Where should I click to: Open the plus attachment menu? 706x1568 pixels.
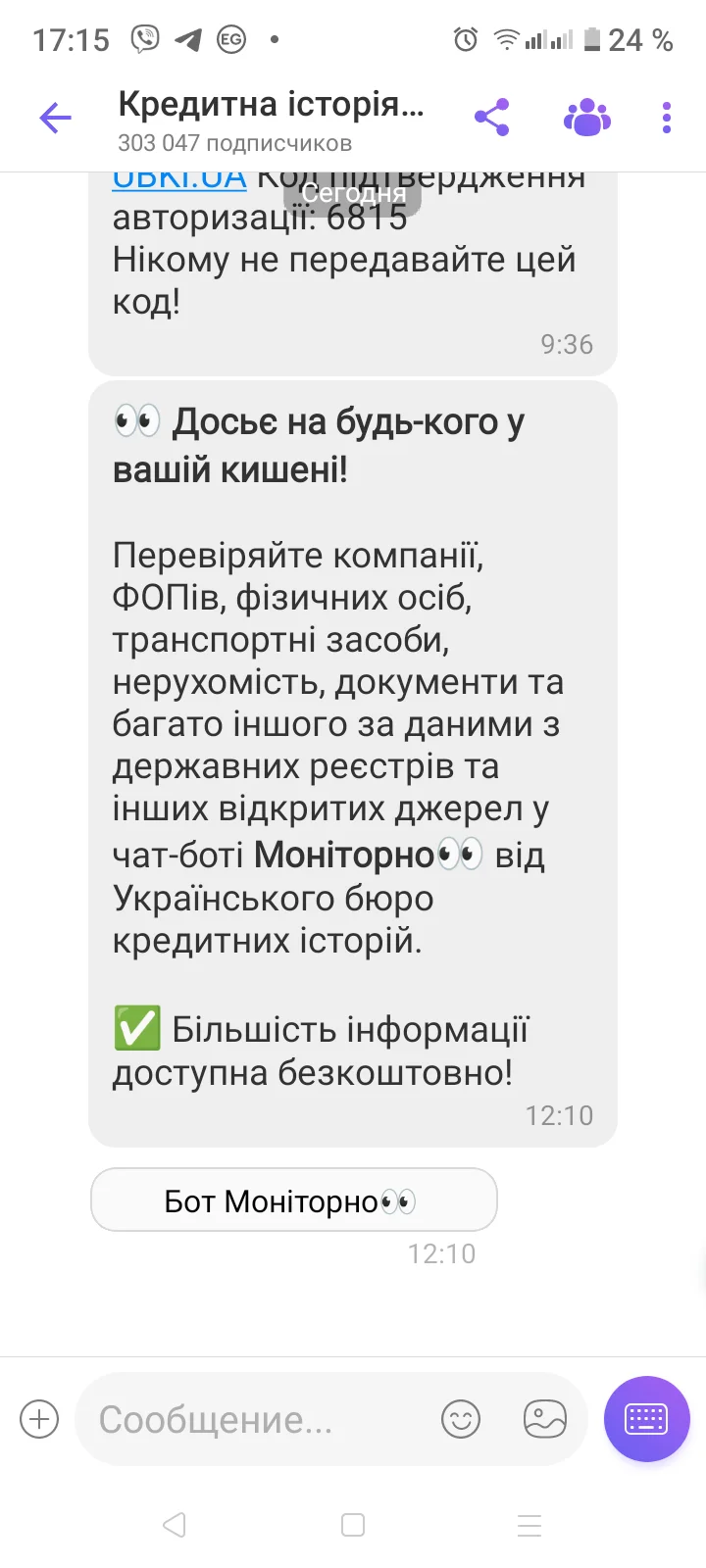[39, 1419]
